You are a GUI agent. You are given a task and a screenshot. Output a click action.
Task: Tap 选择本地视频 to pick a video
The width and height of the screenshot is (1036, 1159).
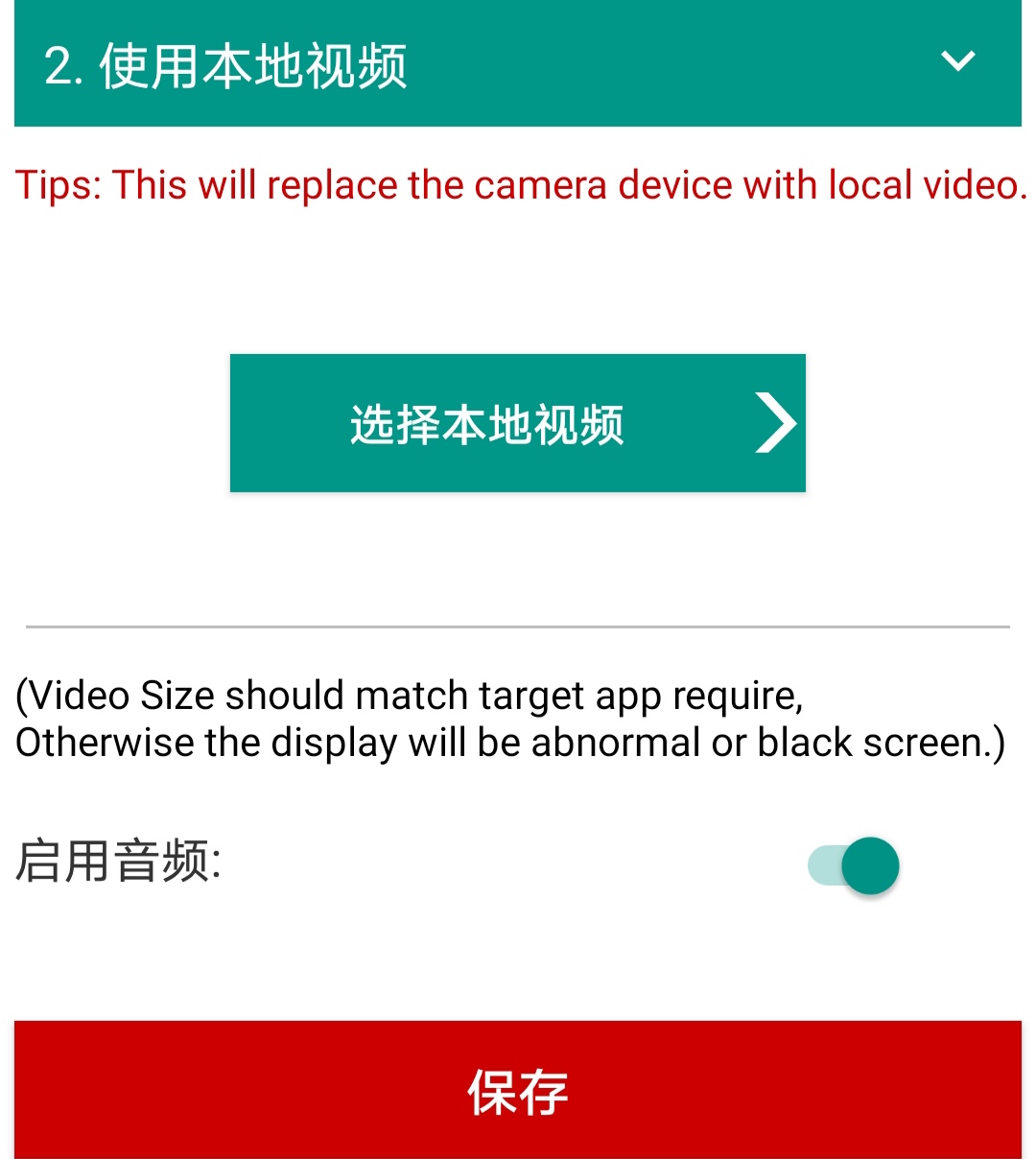[517, 423]
